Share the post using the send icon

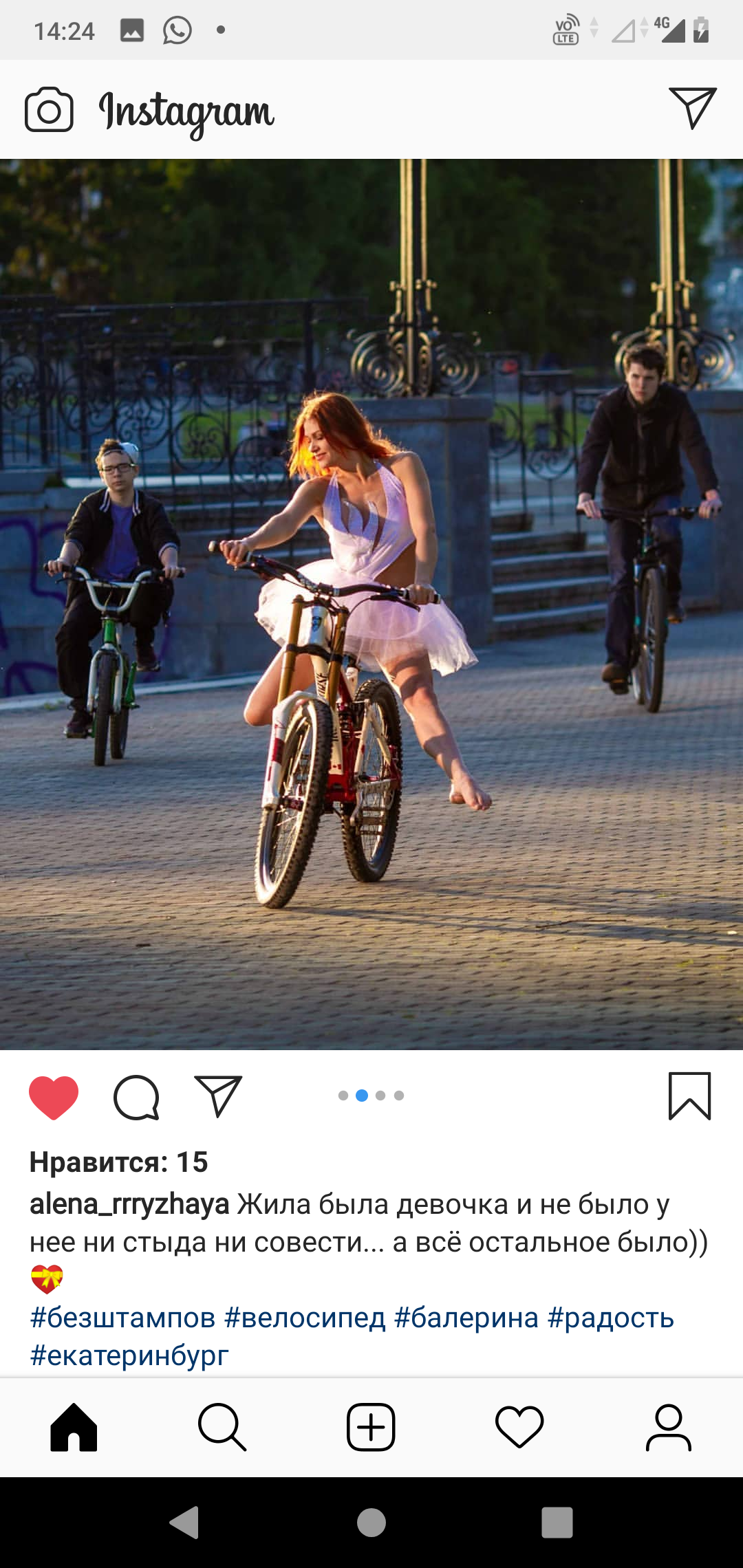[x=218, y=1096]
